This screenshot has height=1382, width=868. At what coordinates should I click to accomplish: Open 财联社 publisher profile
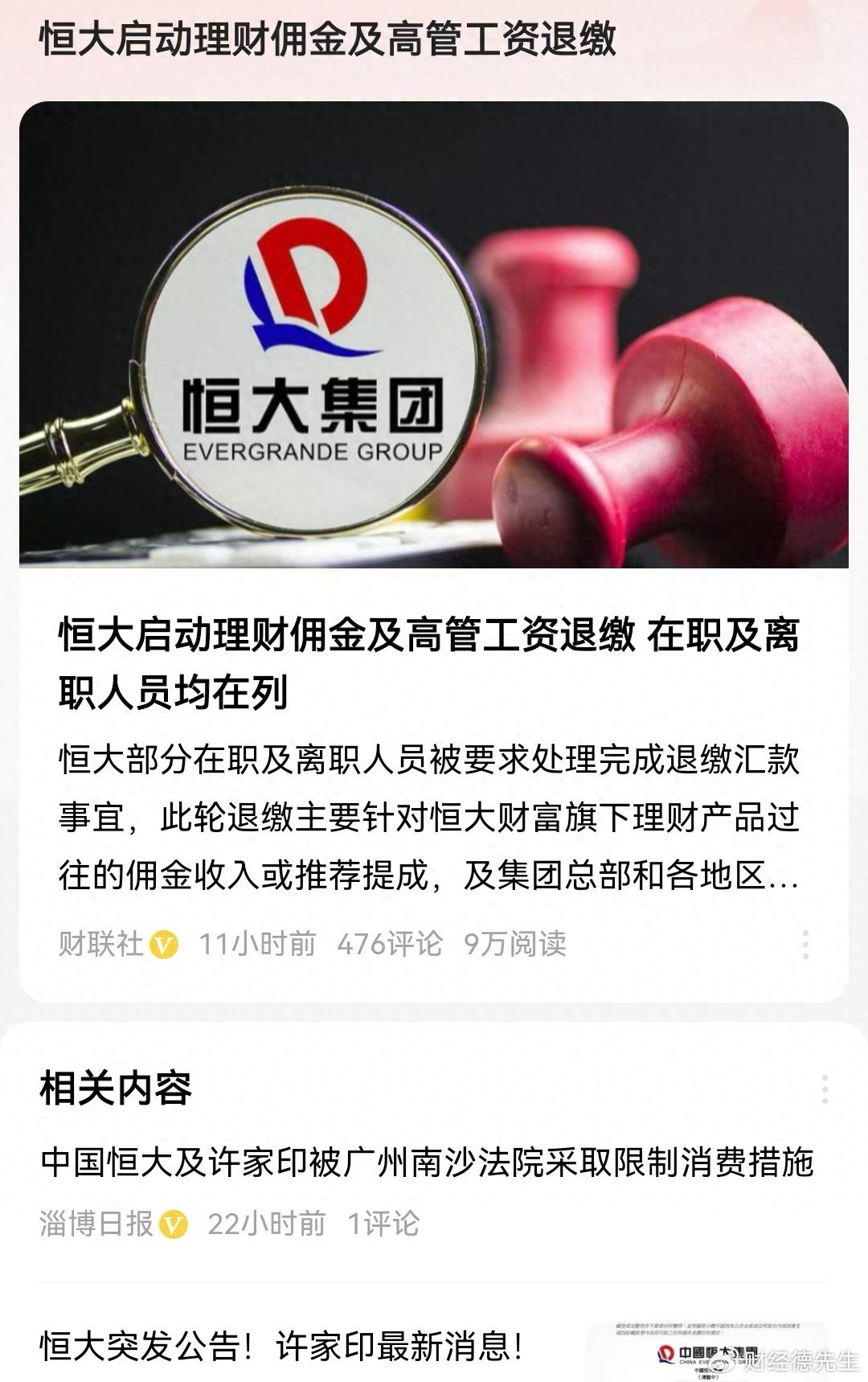tap(101, 944)
